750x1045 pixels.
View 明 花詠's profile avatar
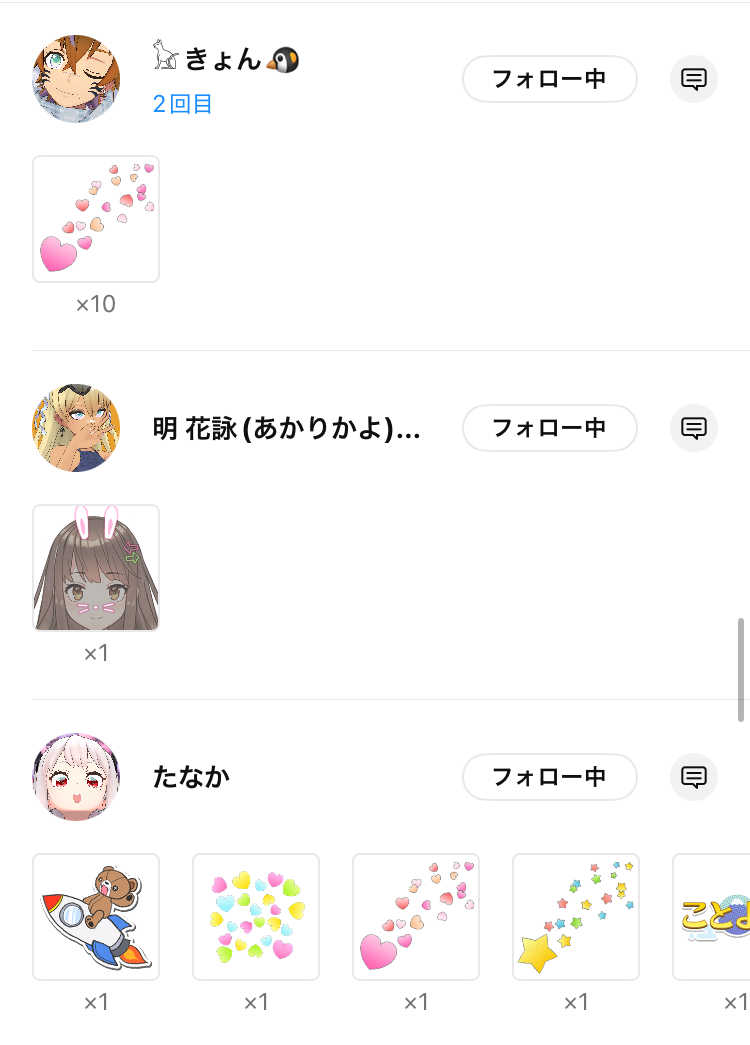[76, 428]
